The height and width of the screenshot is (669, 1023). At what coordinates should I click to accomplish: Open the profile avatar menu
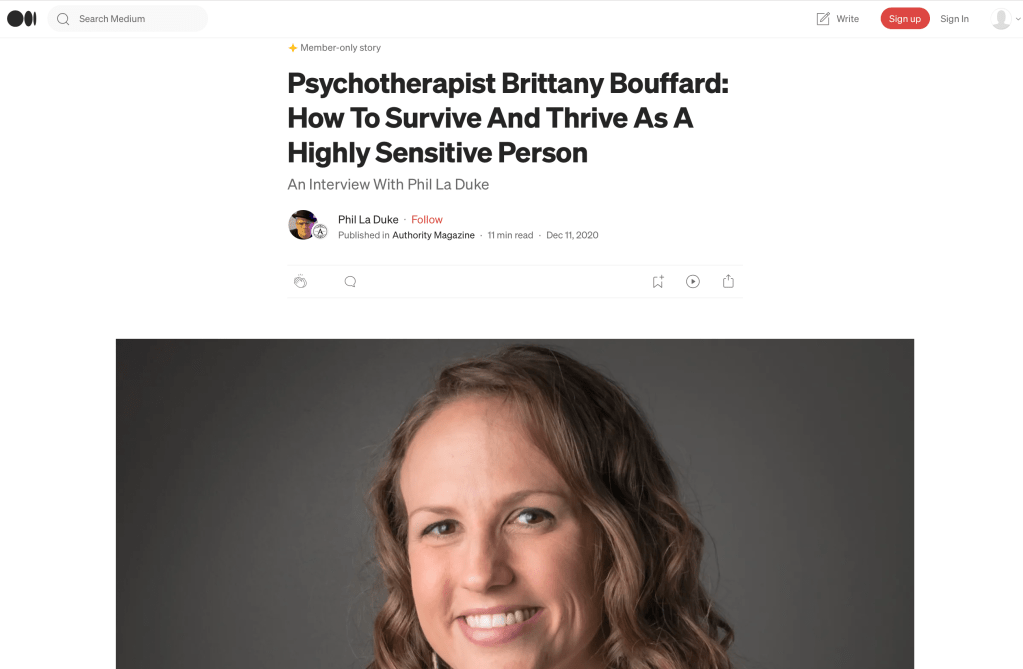click(1001, 19)
